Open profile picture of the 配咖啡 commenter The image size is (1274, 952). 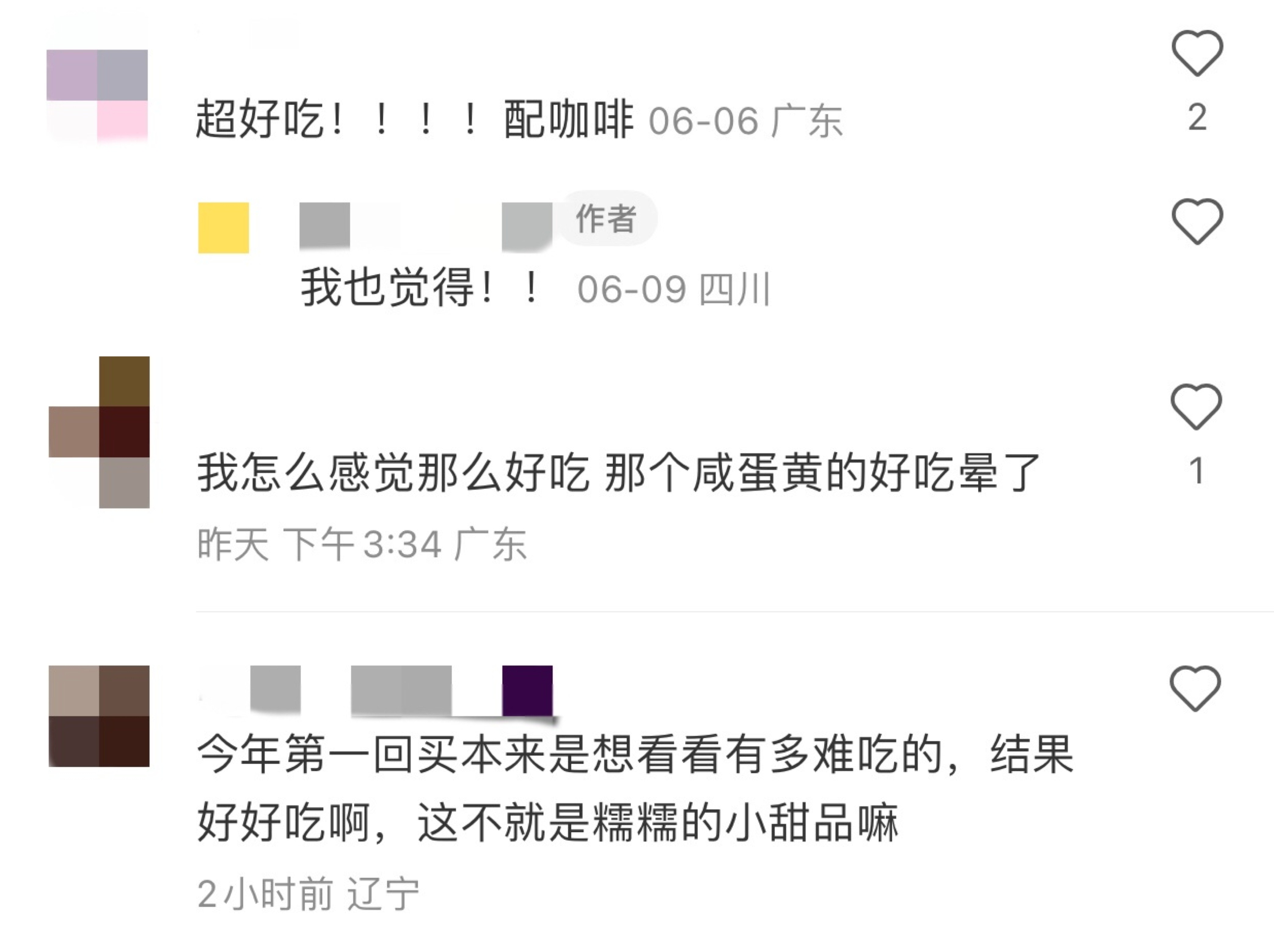[x=97, y=96]
